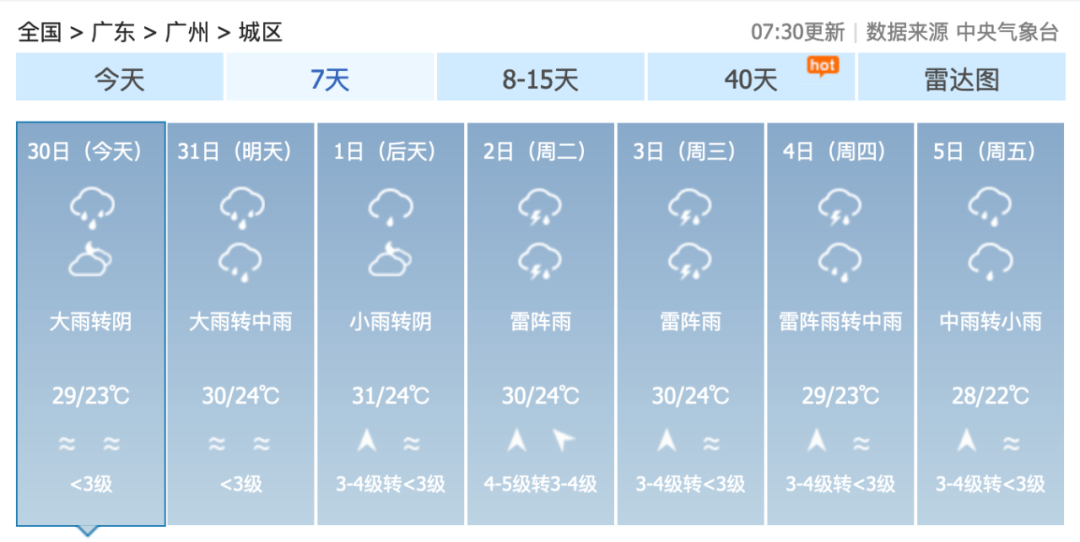Select the 7天 forecast tab
This screenshot has width=1080, height=542.
pos(330,79)
